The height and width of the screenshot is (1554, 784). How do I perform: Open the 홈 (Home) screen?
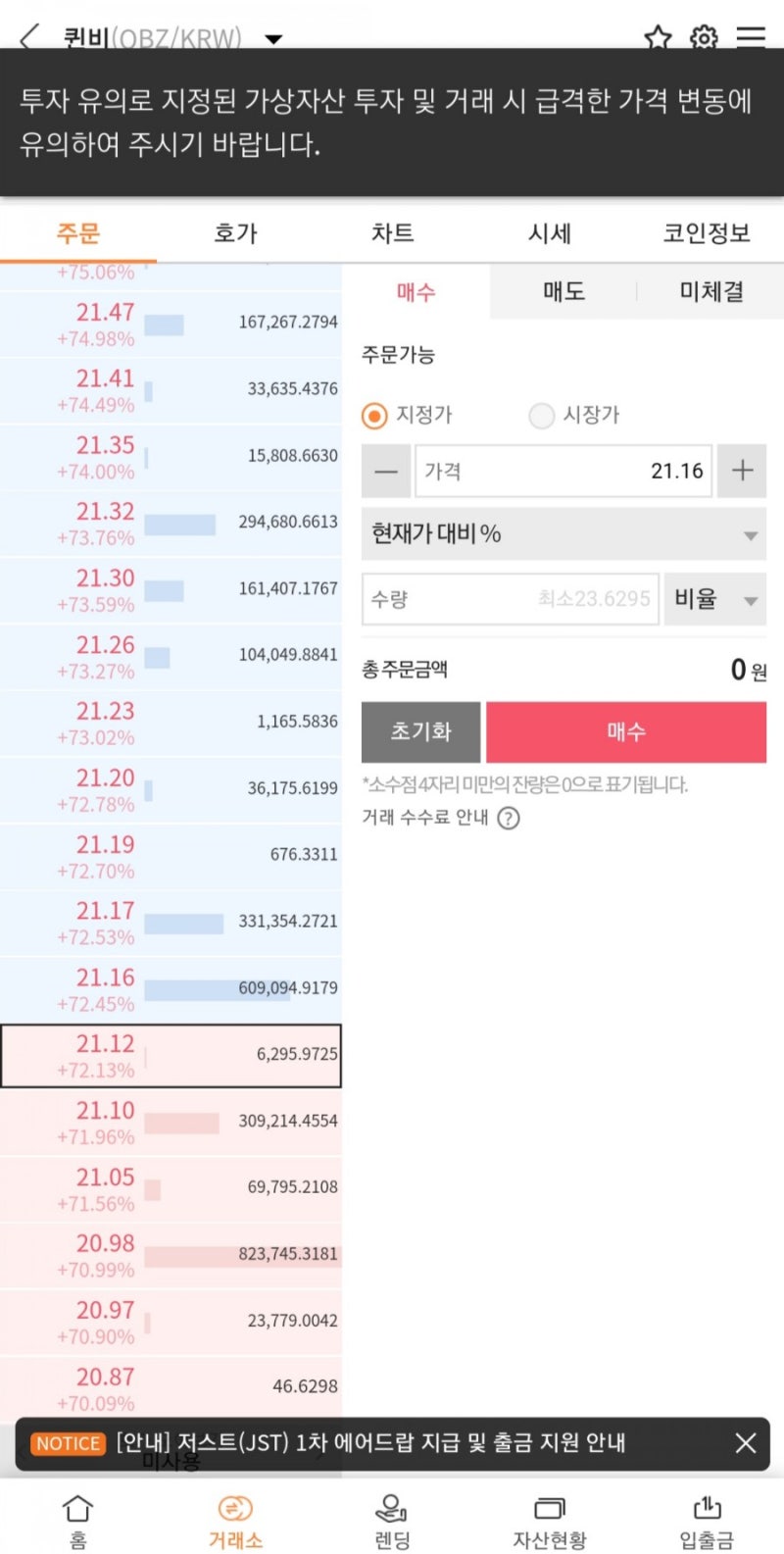click(x=77, y=1519)
